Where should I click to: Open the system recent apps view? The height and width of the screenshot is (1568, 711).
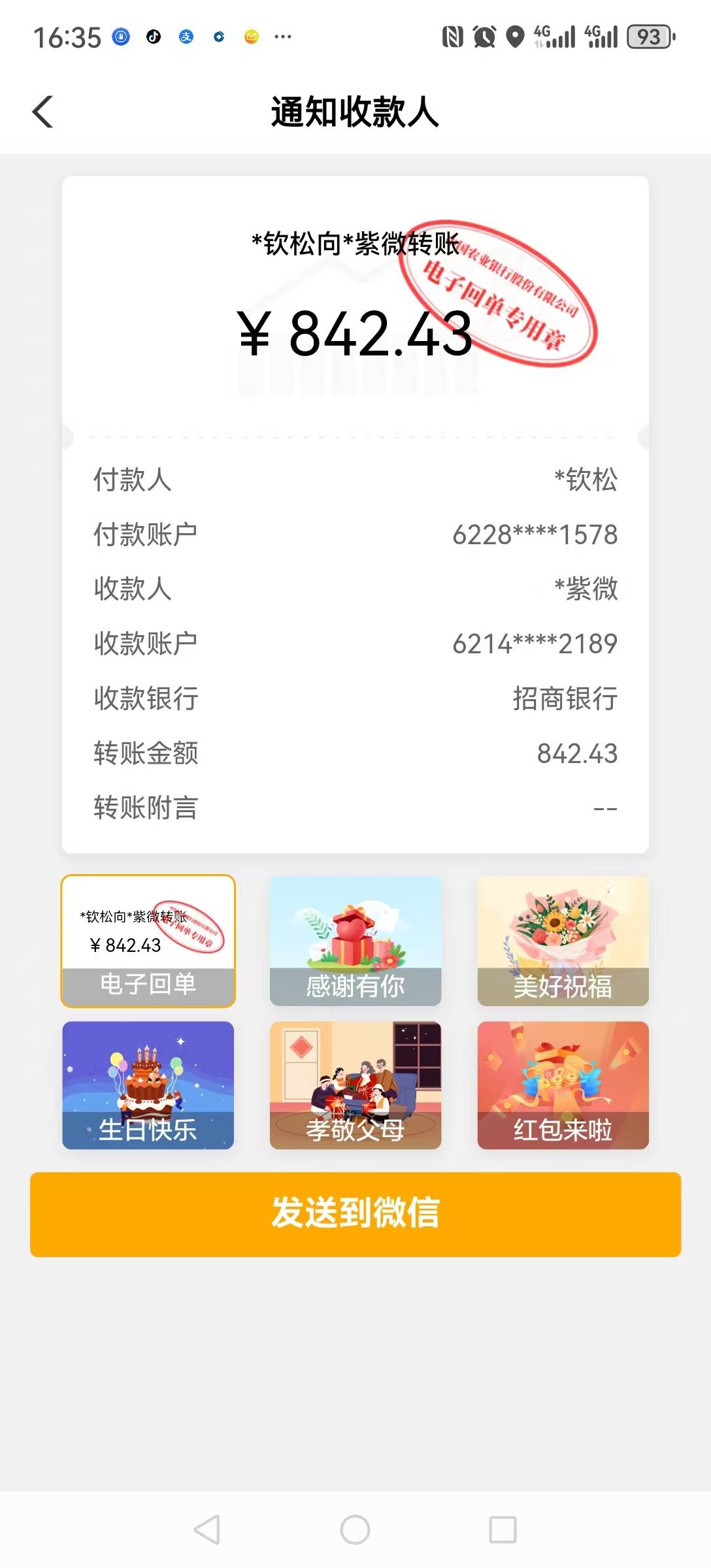pos(503,1529)
